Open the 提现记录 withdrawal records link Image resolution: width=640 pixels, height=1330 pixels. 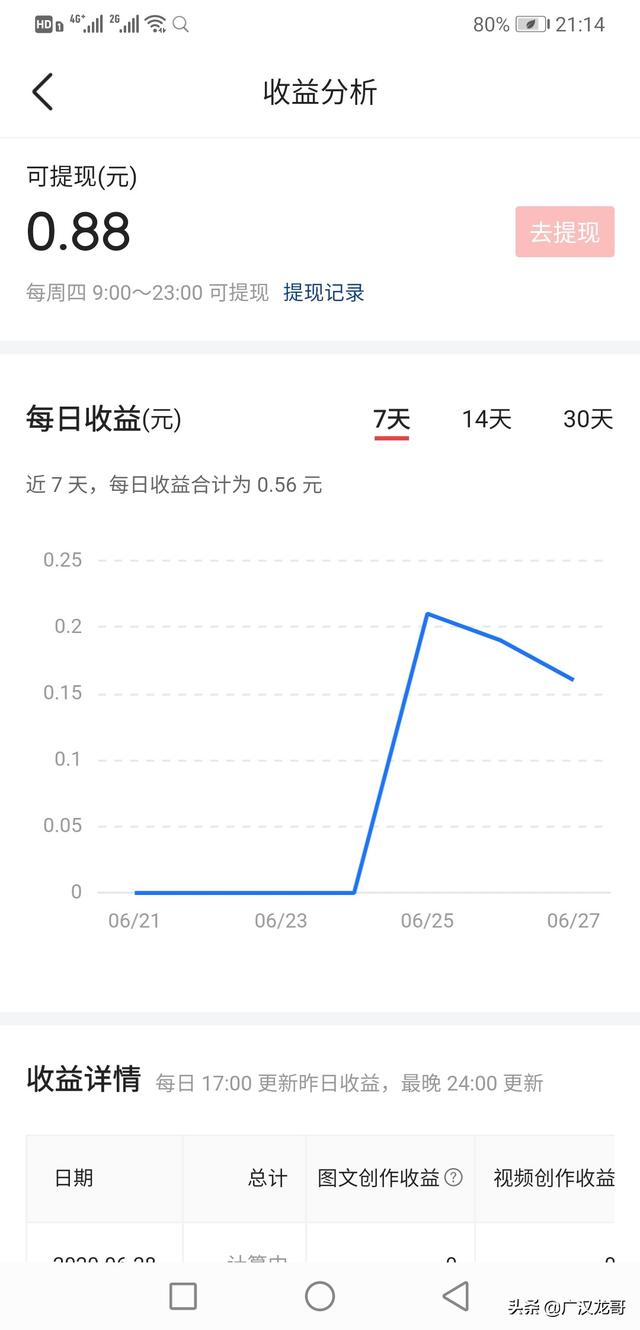pos(324,293)
